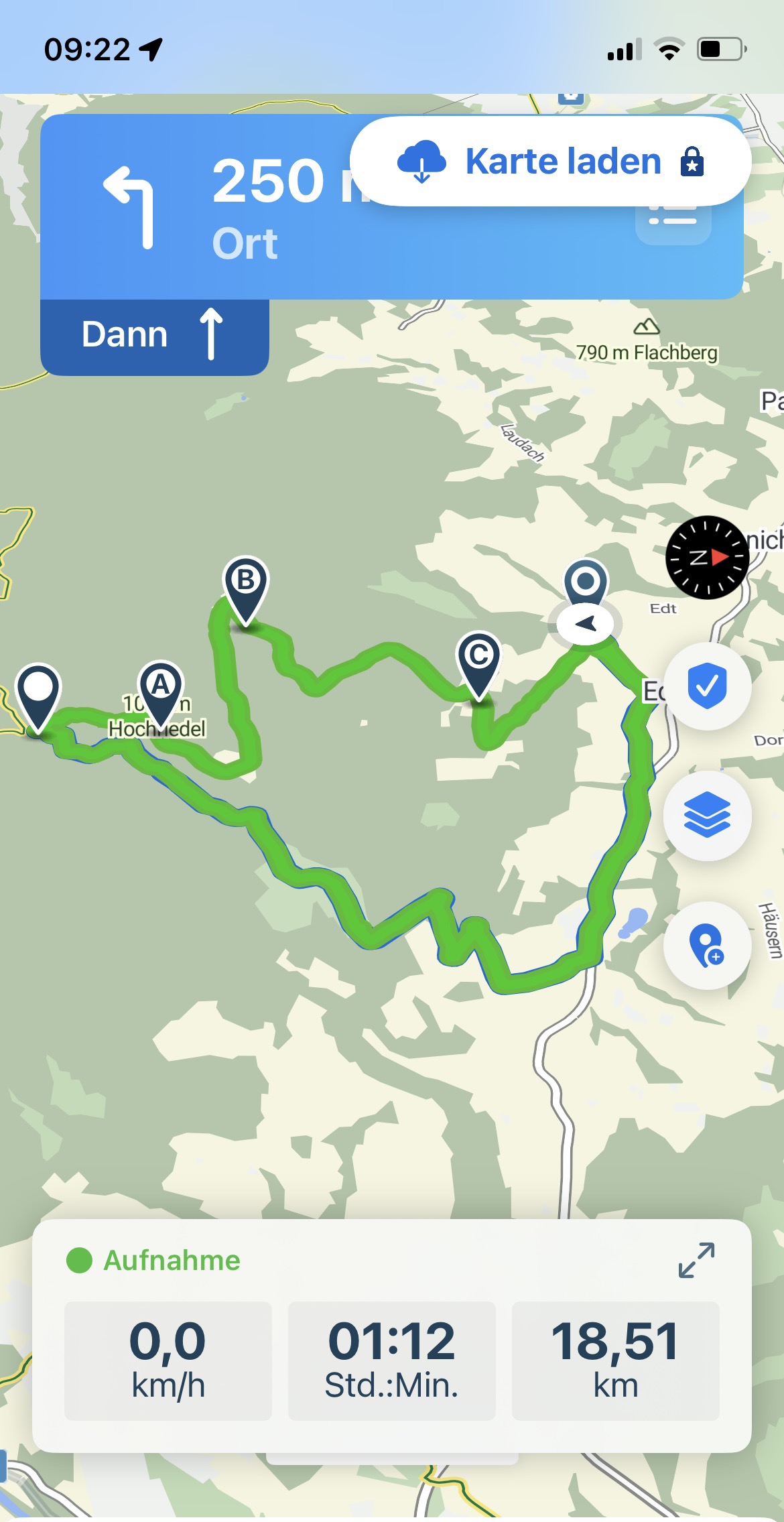The width and height of the screenshot is (784, 1522).
Task: Tap the speed km/h tile
Action: (168, 1360)
